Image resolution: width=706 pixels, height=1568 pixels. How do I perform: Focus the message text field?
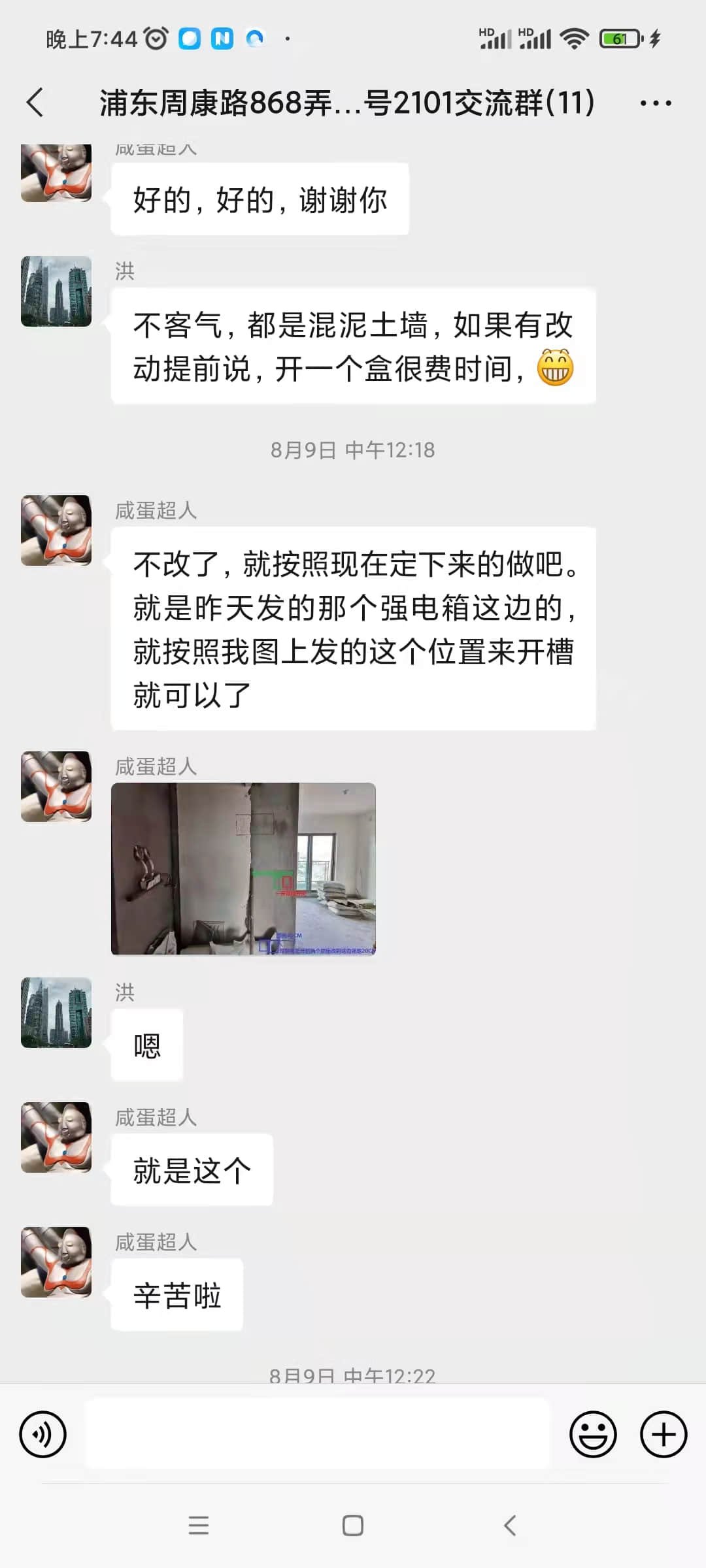[318, 1434]
